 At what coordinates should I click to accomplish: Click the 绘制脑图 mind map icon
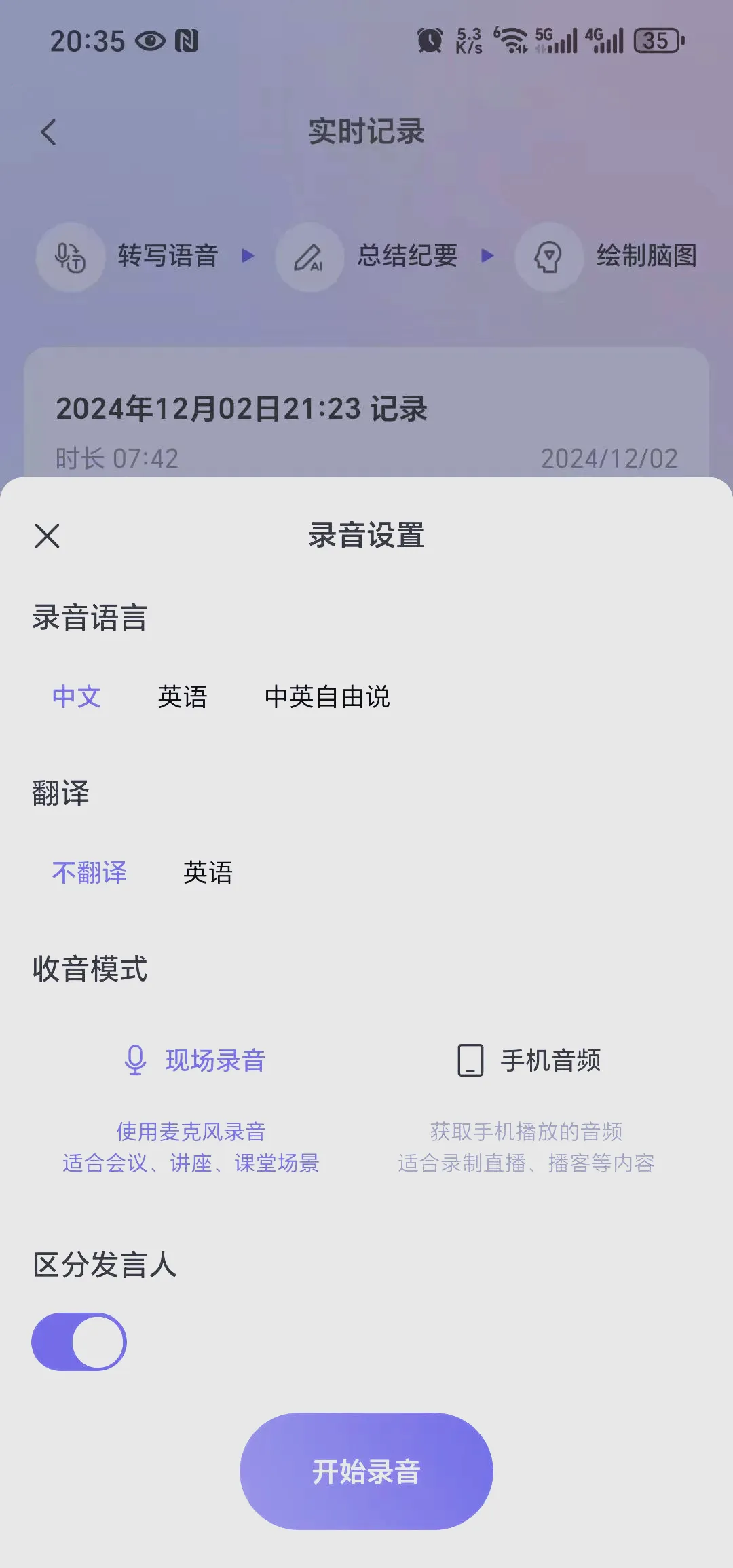[x=549, y=258]
